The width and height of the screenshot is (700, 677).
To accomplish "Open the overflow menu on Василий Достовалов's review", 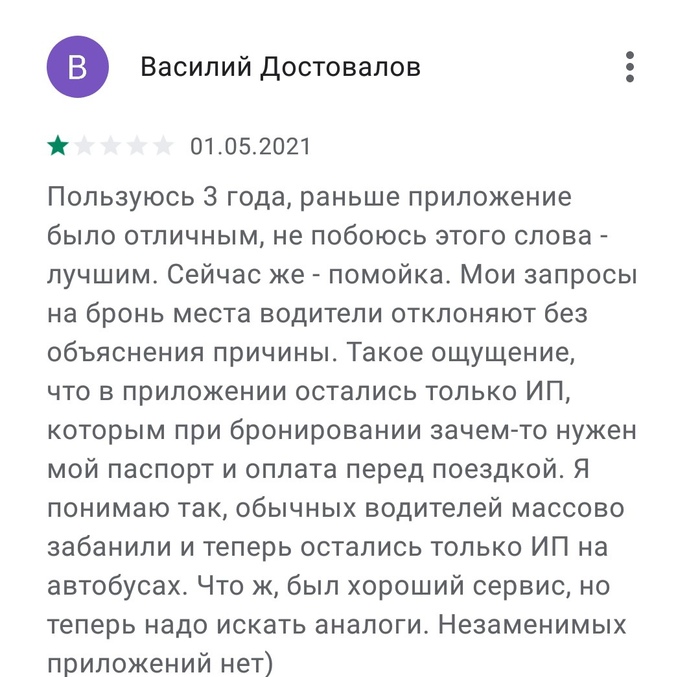I will click(x=629, y=67).
